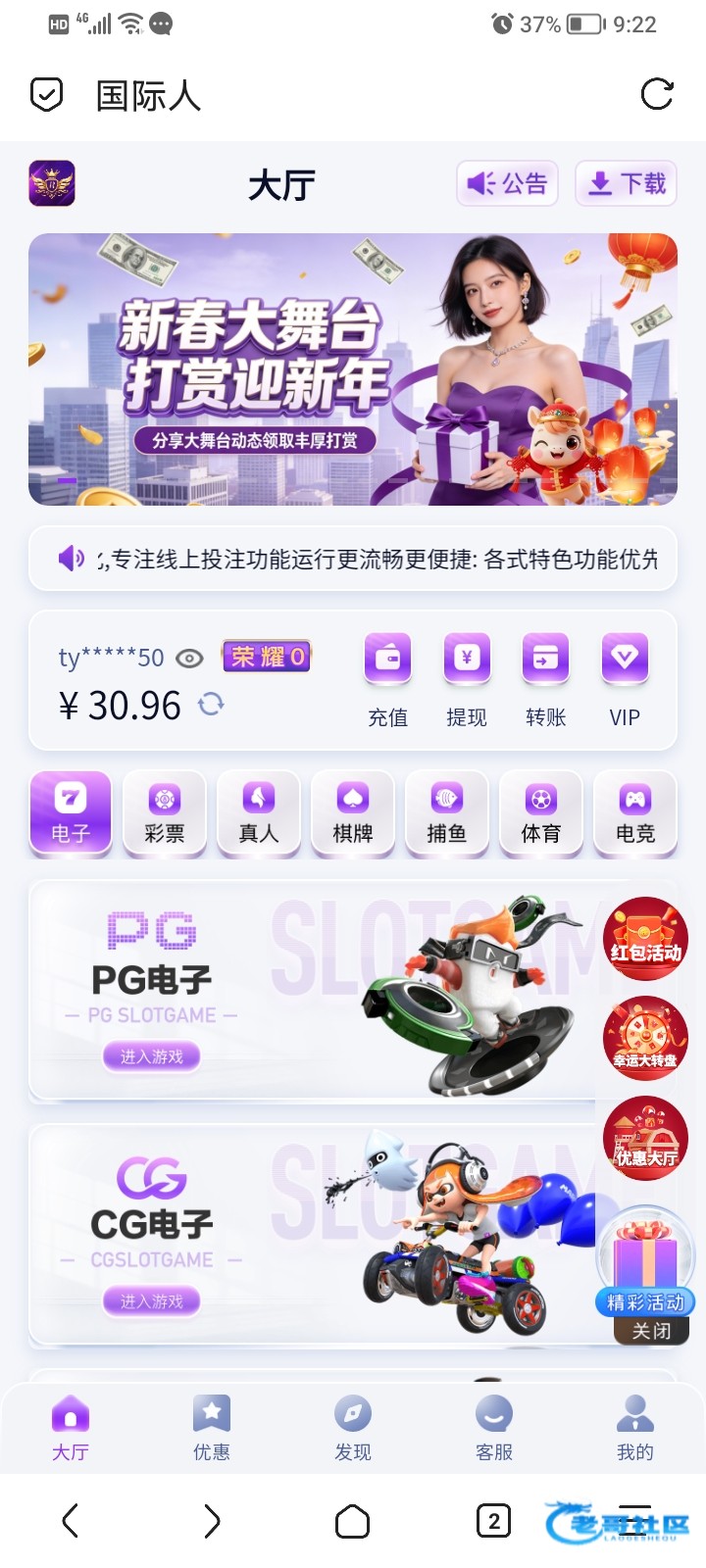
Task: Tap the 下载 download button
Action: (626, 183)
